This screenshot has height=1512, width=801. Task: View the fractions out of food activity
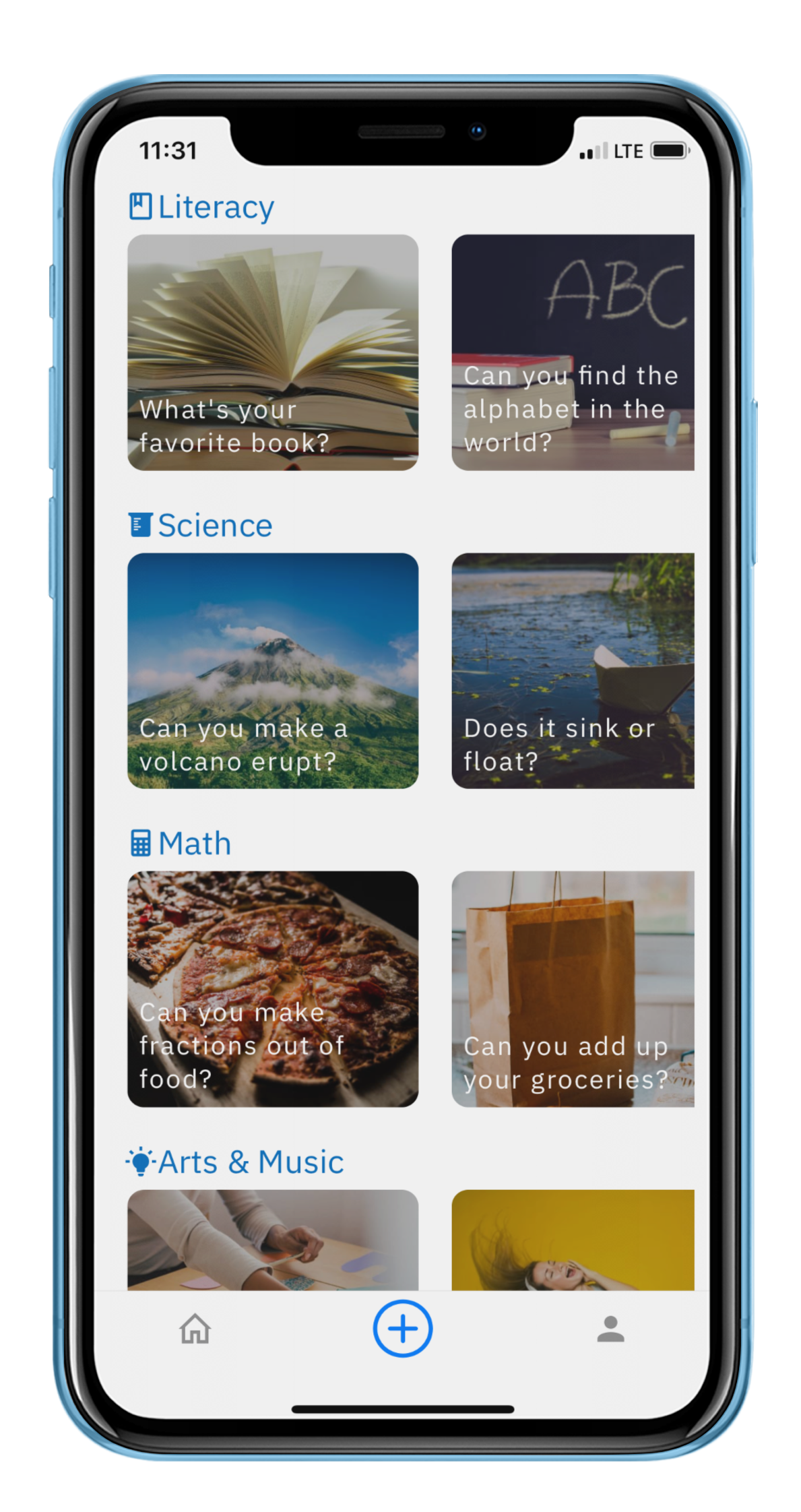[x=272, y=988]
